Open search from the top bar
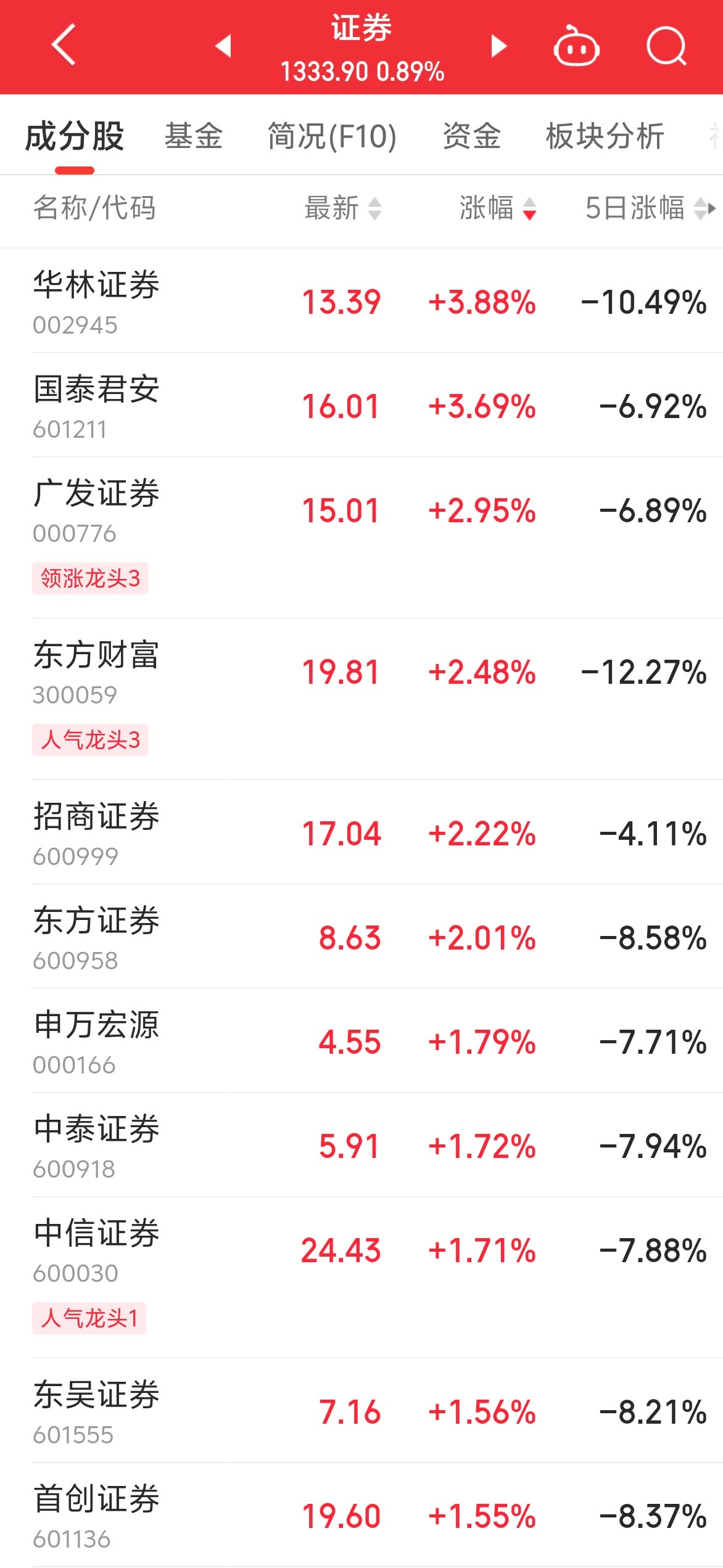Viewport: 723px width, 1568px height. click(666, 46)
